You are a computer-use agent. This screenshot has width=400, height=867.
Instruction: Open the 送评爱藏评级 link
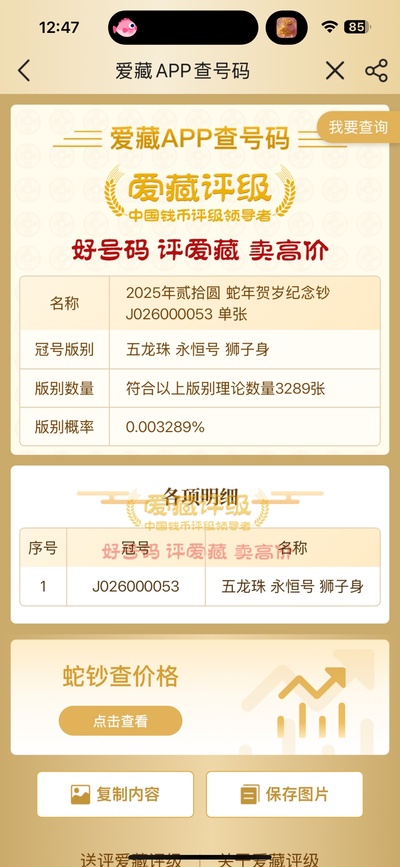point(131,859)
